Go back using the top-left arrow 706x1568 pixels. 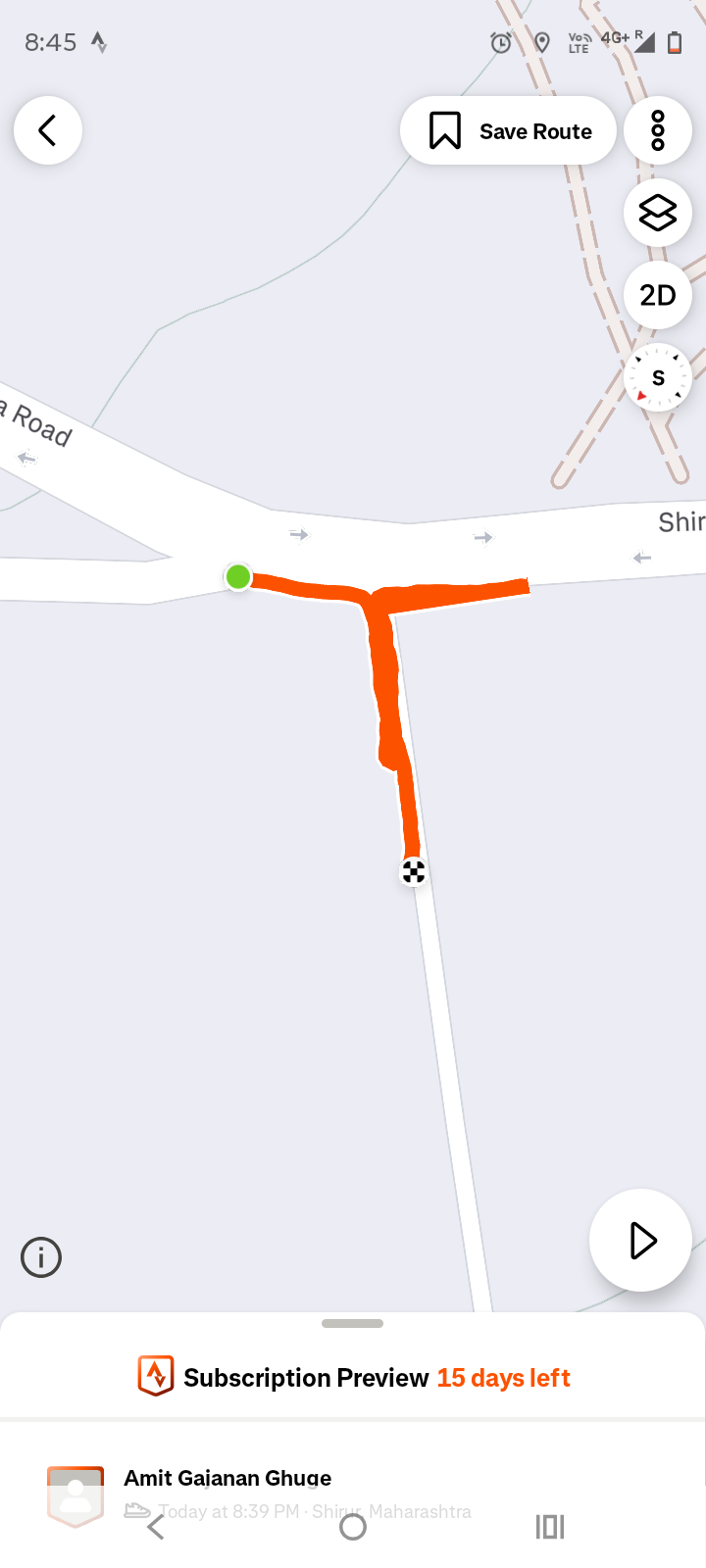[x=47, y=130]
